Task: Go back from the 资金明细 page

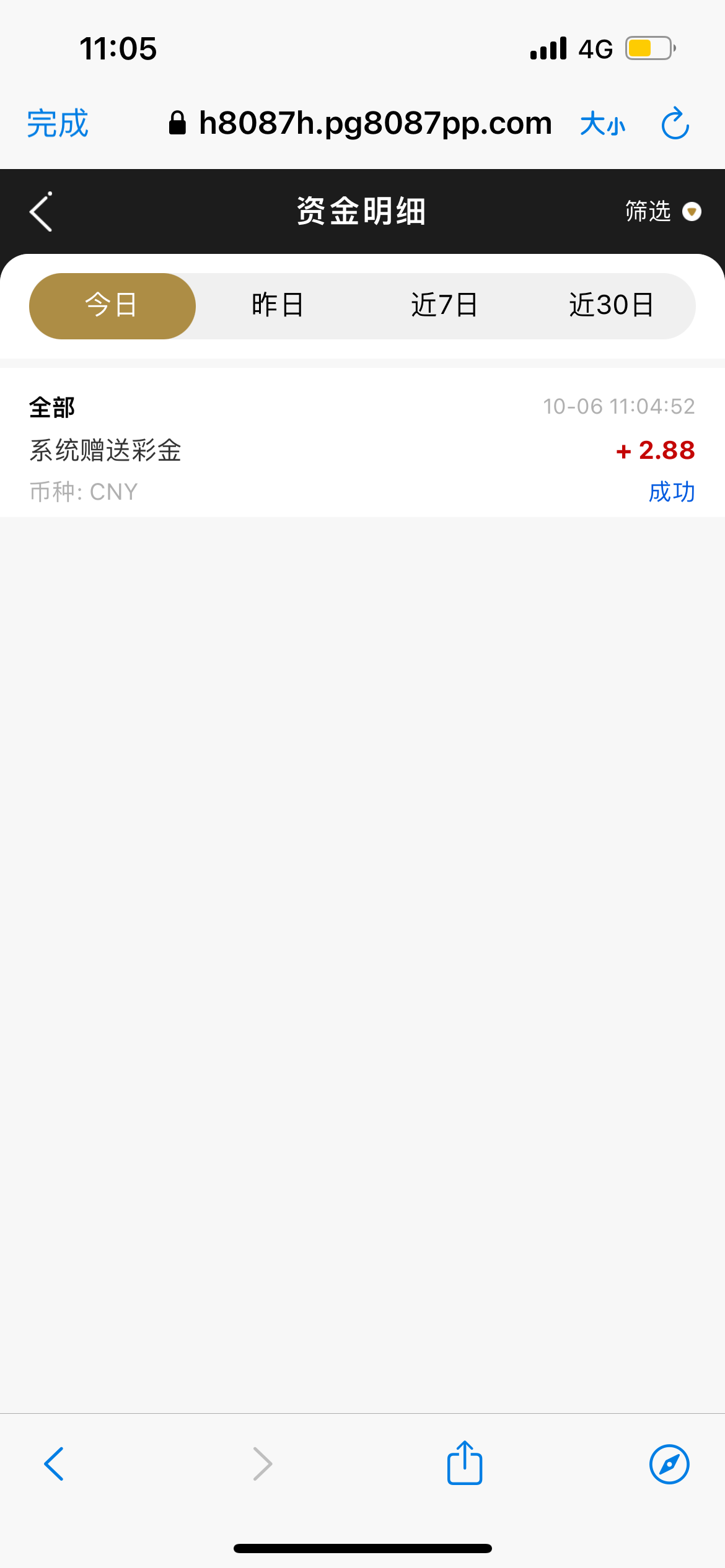Action: [41, 212]
